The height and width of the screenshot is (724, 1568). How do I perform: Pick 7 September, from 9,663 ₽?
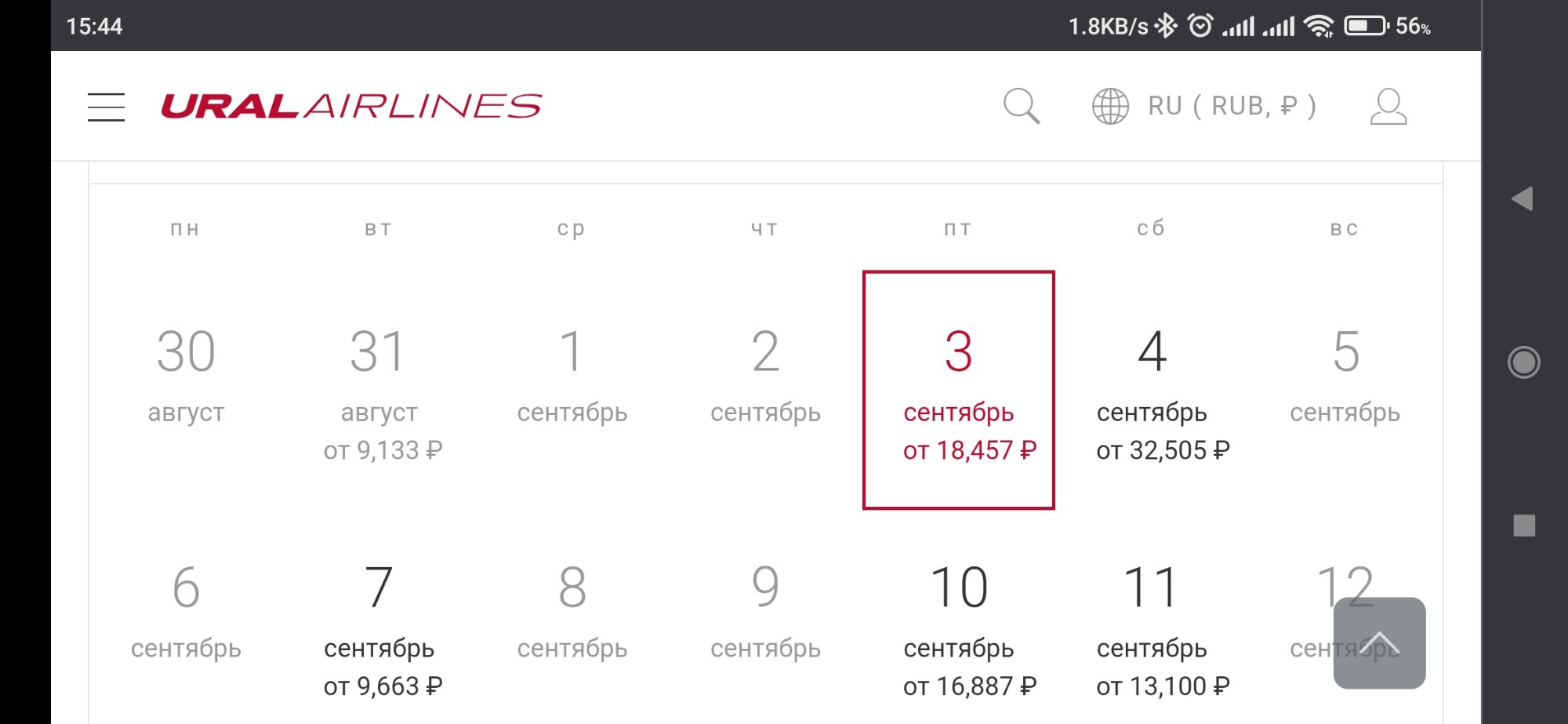click(379, 628)
